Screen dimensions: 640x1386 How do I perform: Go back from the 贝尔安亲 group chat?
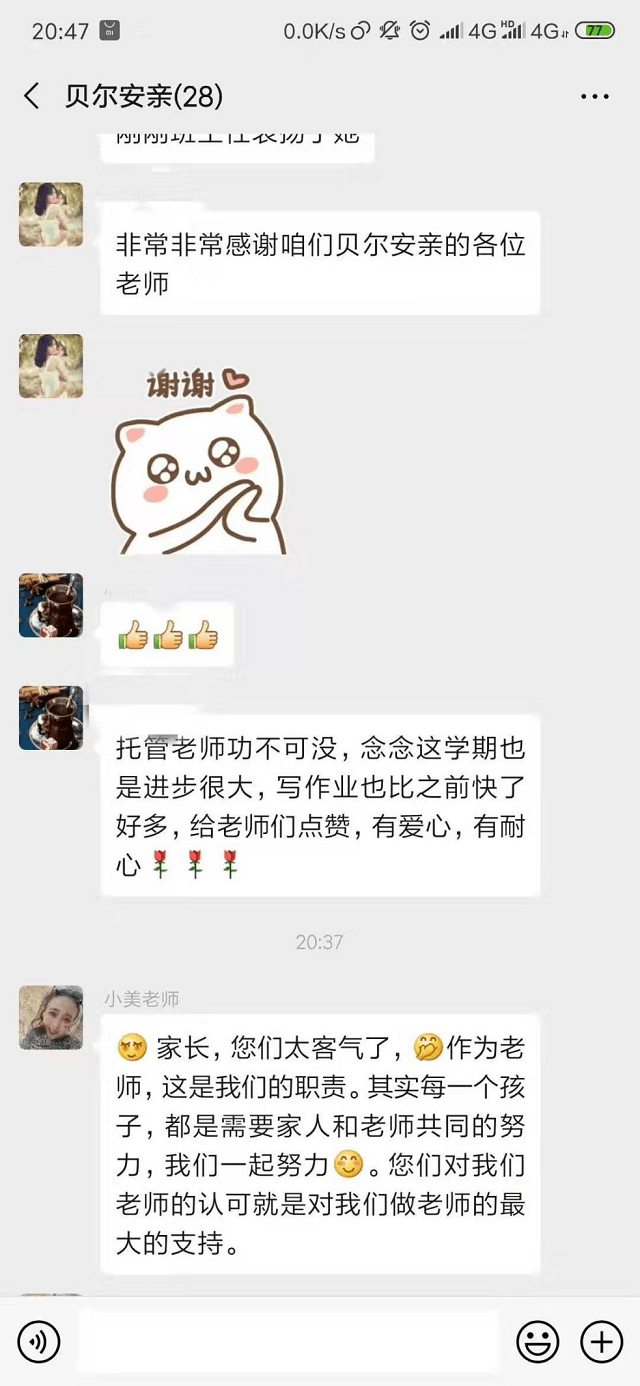32,97
